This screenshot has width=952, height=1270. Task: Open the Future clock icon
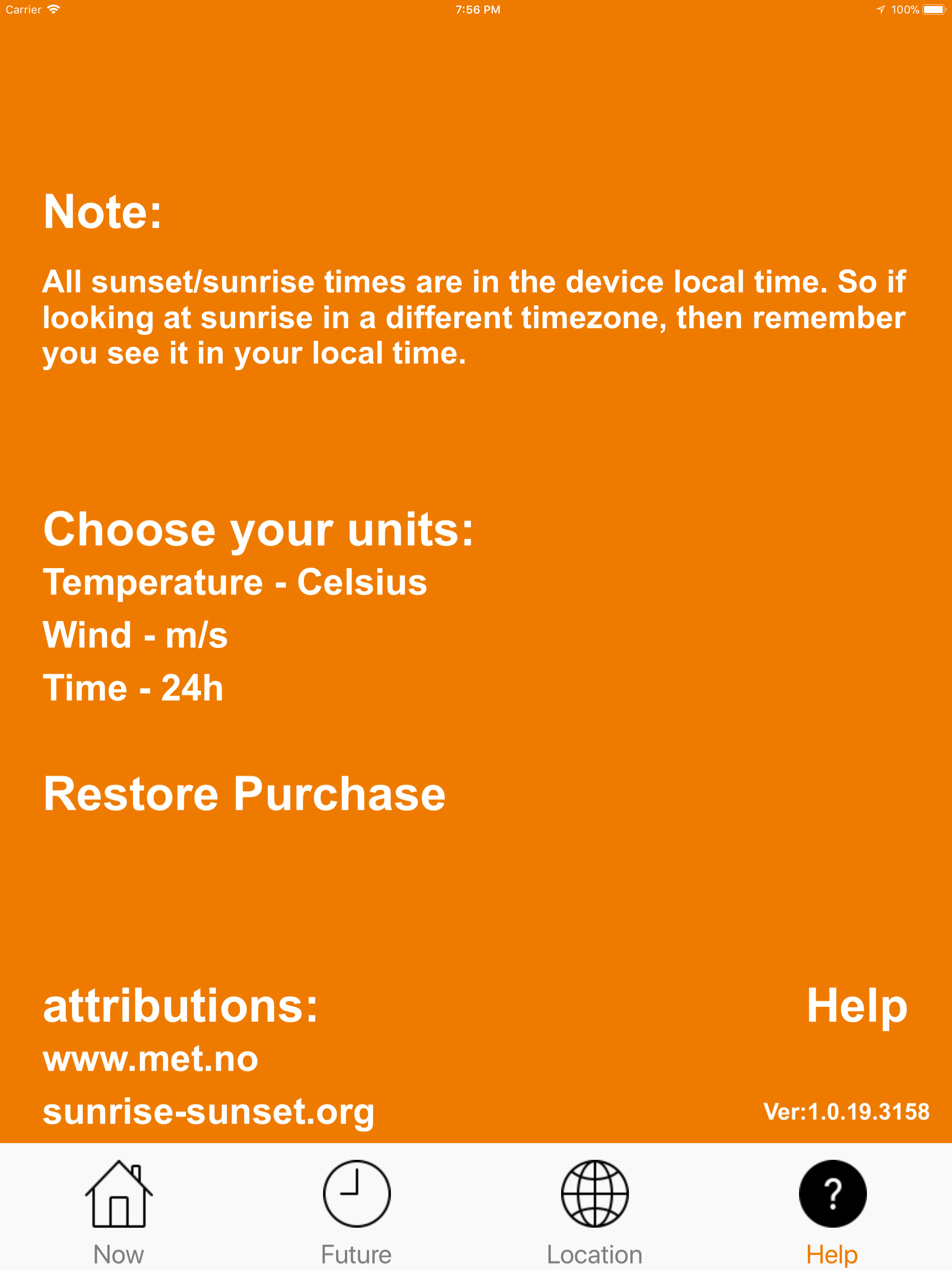pos(356,1192)
